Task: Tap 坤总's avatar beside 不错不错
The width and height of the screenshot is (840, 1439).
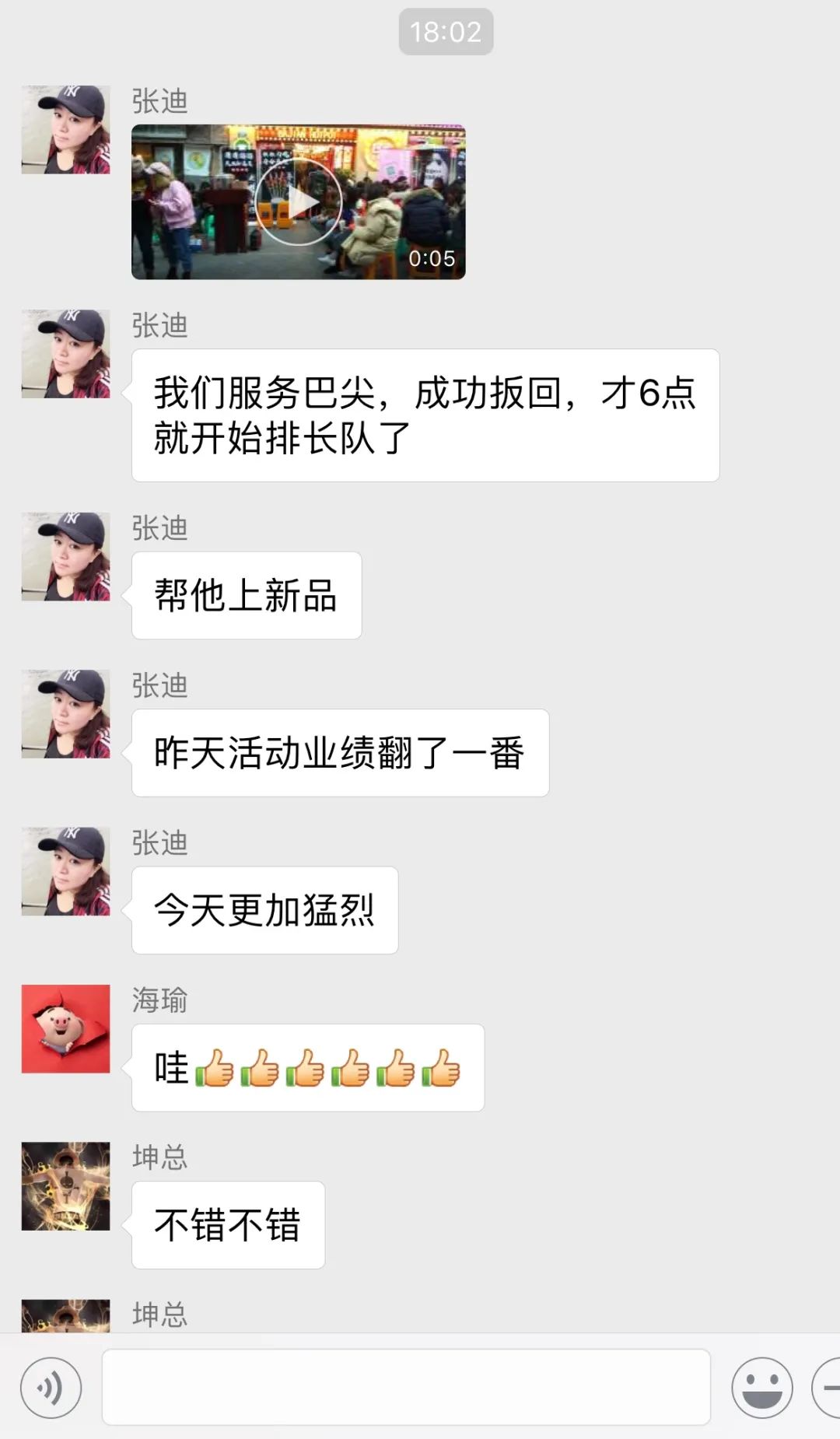Action: click(x=65, y=1186)
